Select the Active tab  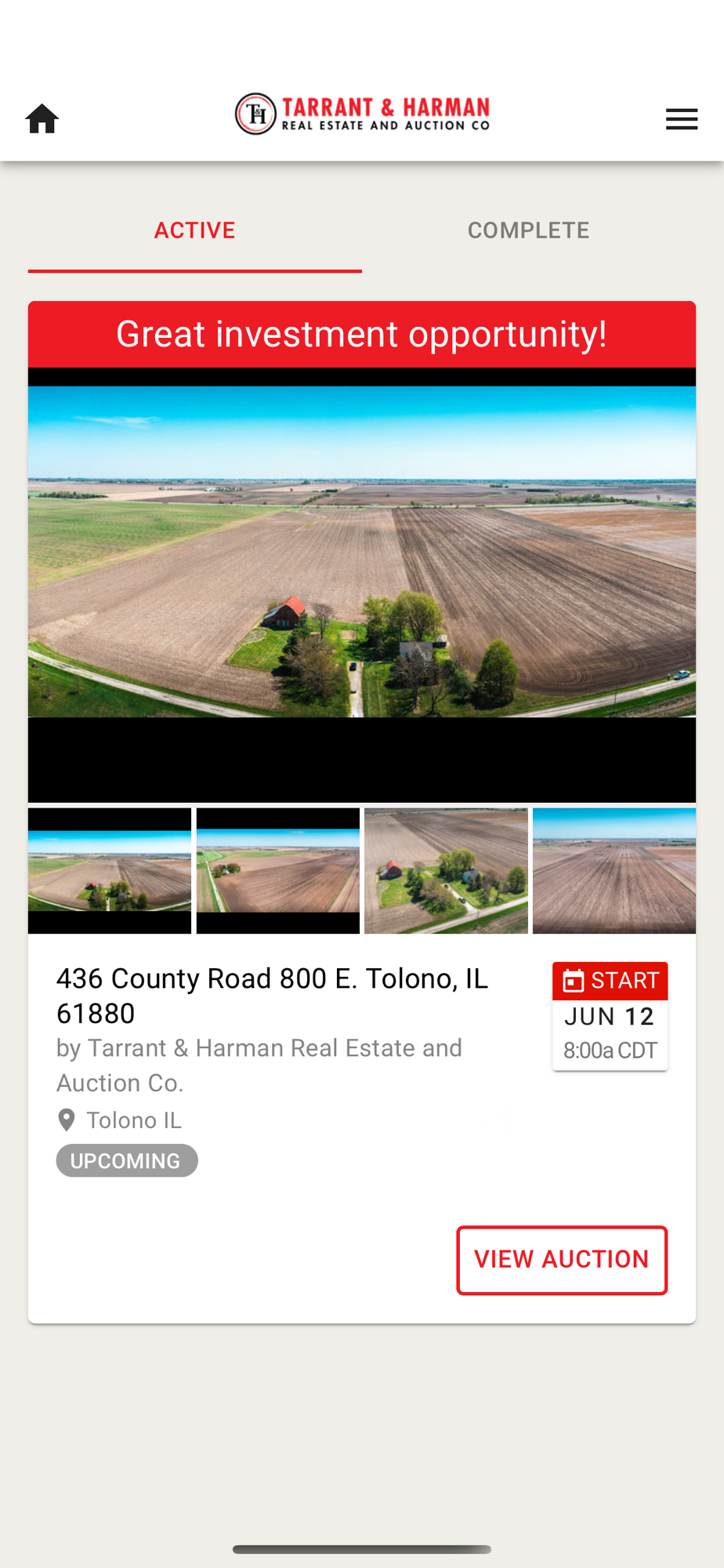(x=195, y=230)
